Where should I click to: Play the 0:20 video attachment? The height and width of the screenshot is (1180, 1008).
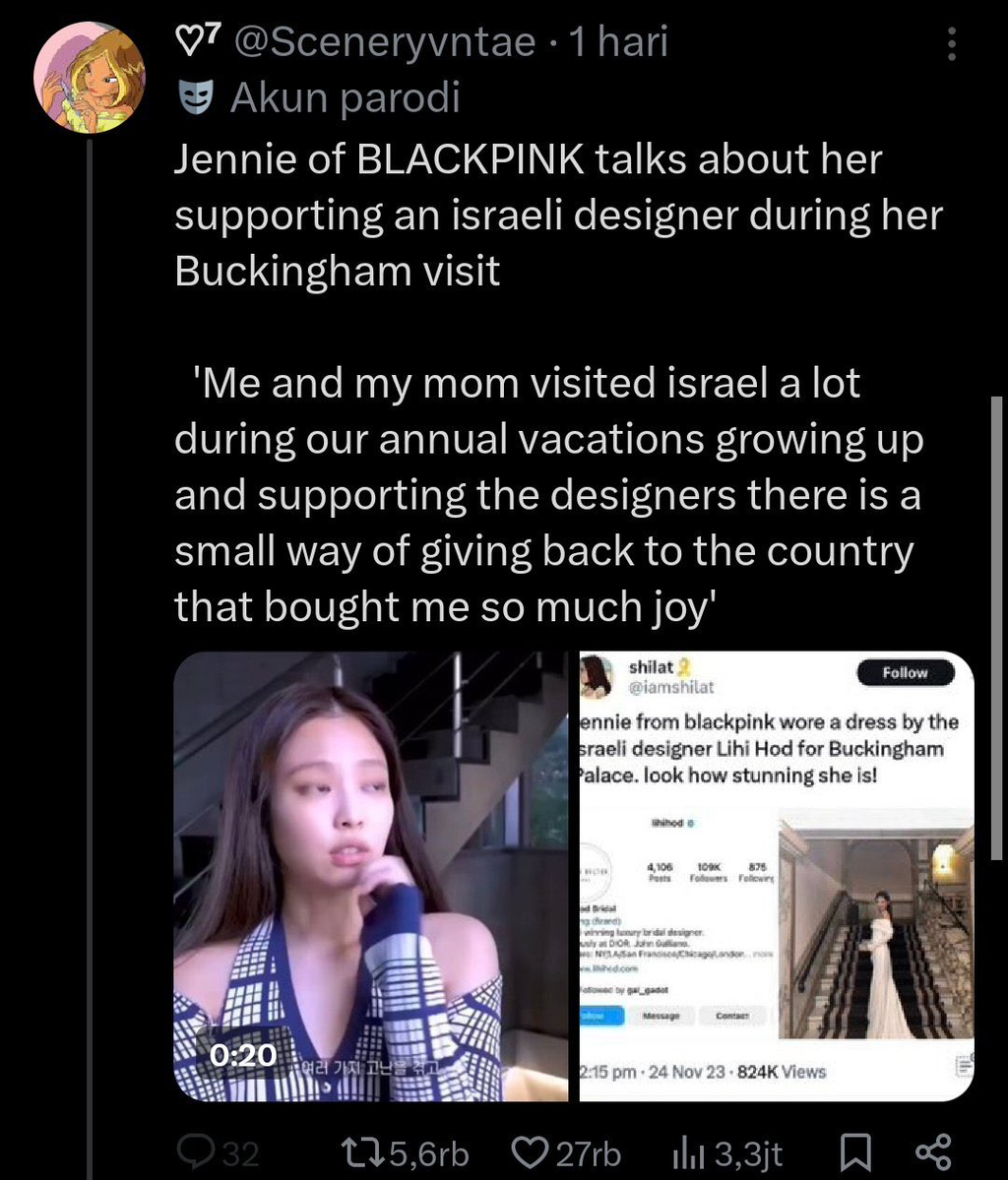(x=370, y=876)
